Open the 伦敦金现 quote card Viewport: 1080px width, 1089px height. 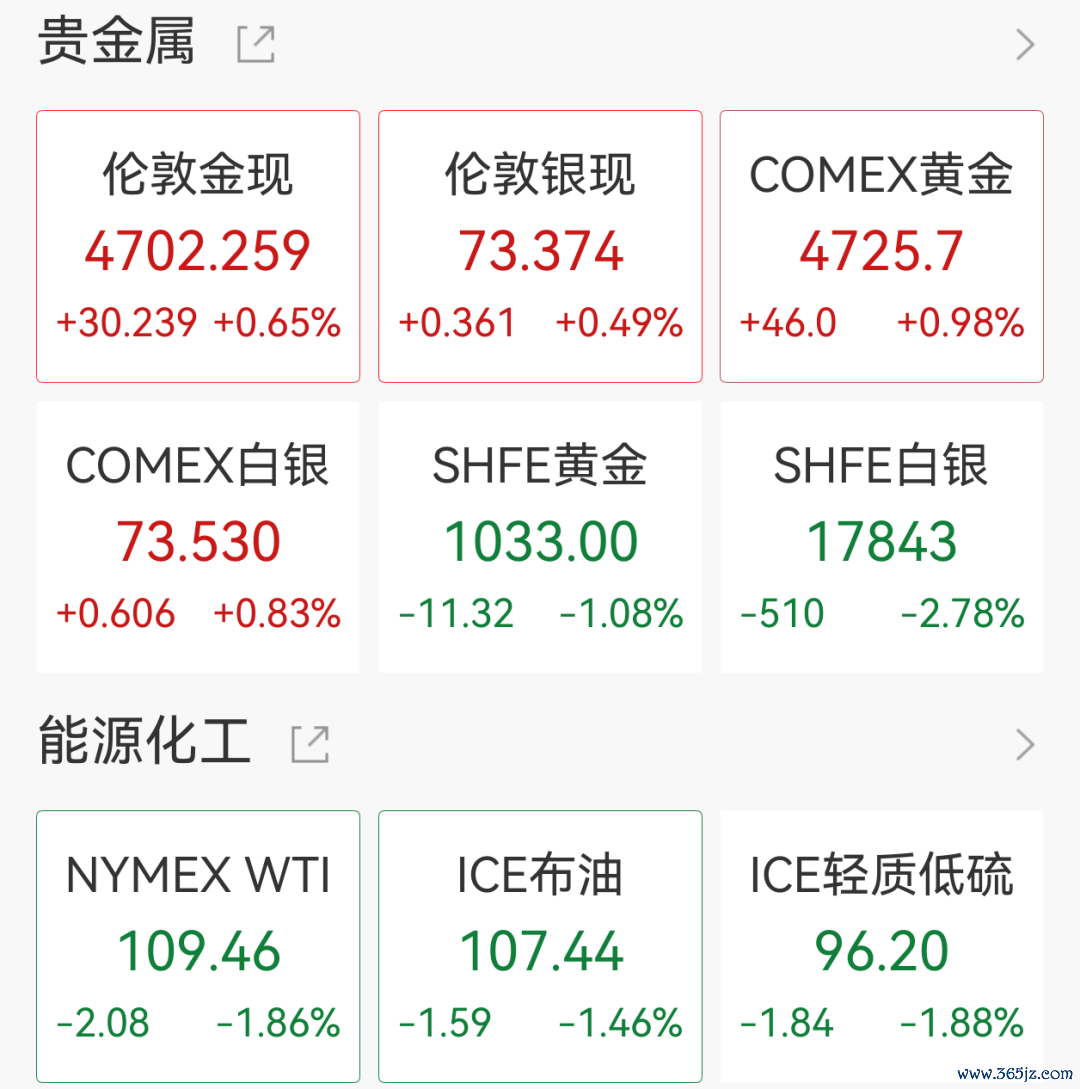click(198, 247)
